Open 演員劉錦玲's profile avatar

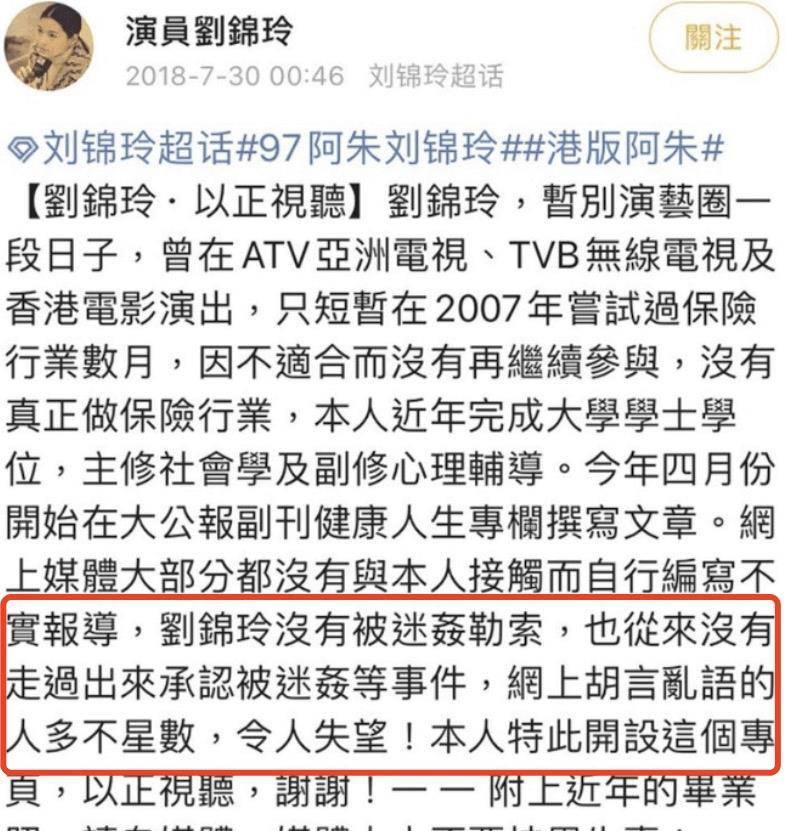click(48, 47)
